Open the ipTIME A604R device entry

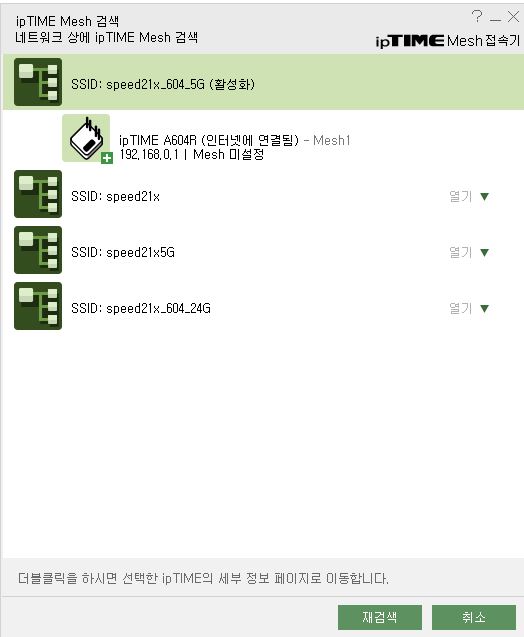235,147
